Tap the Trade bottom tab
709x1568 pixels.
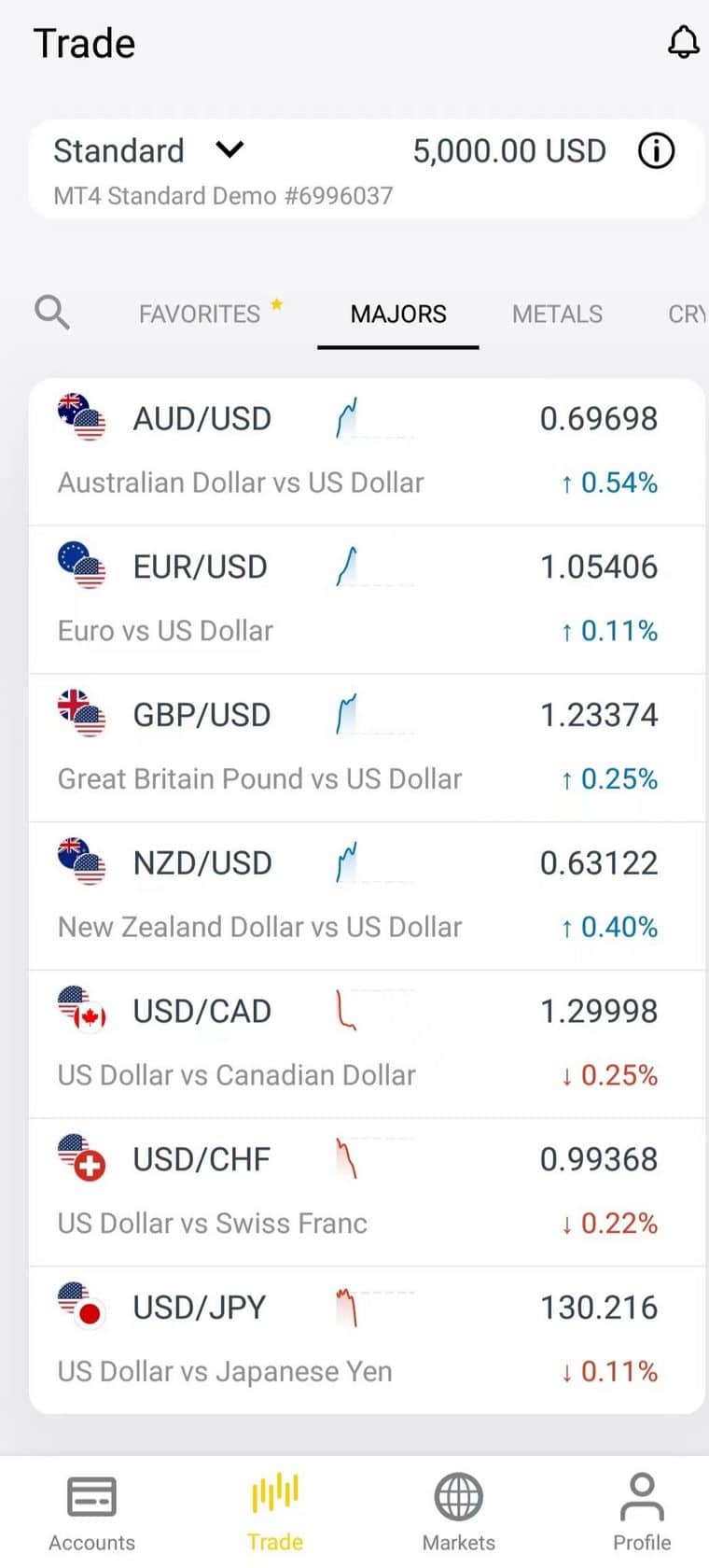tap(275, 1512)
